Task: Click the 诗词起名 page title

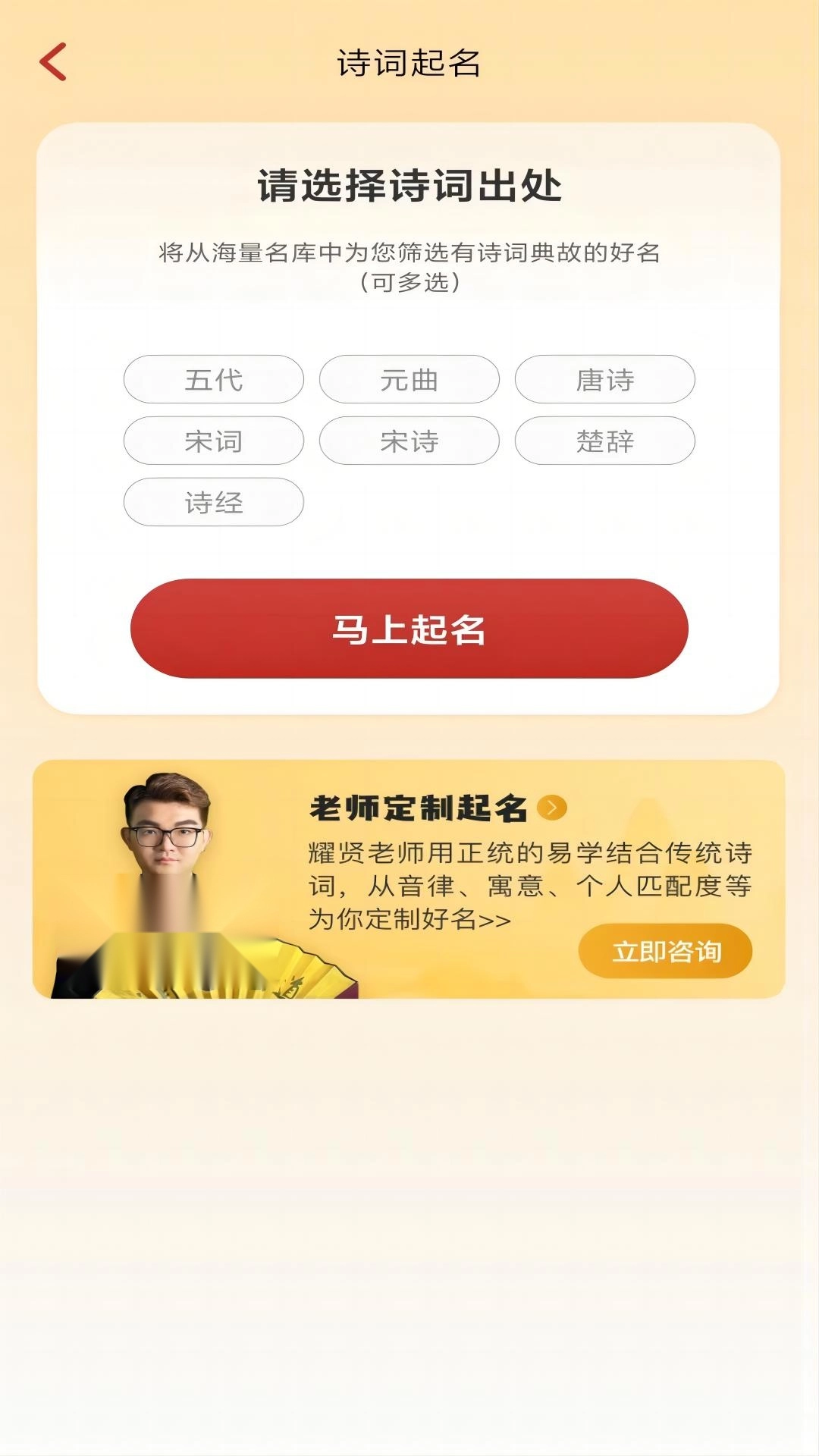Action: [409, 62]
